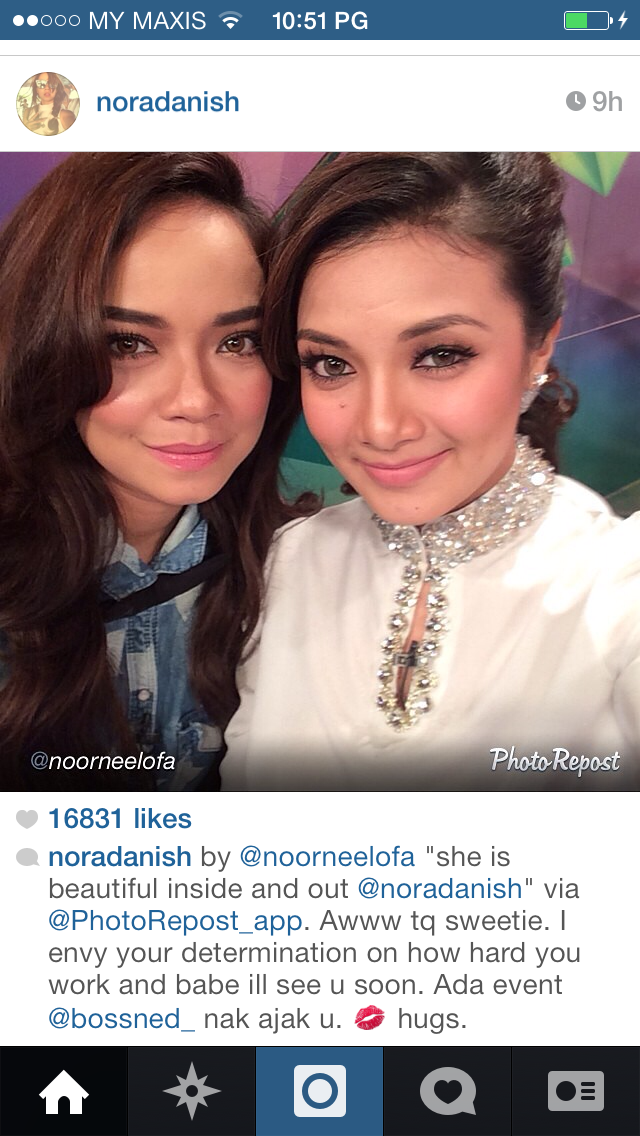
Task: Go to the Home feed tab
Action: coord(64,1091)
